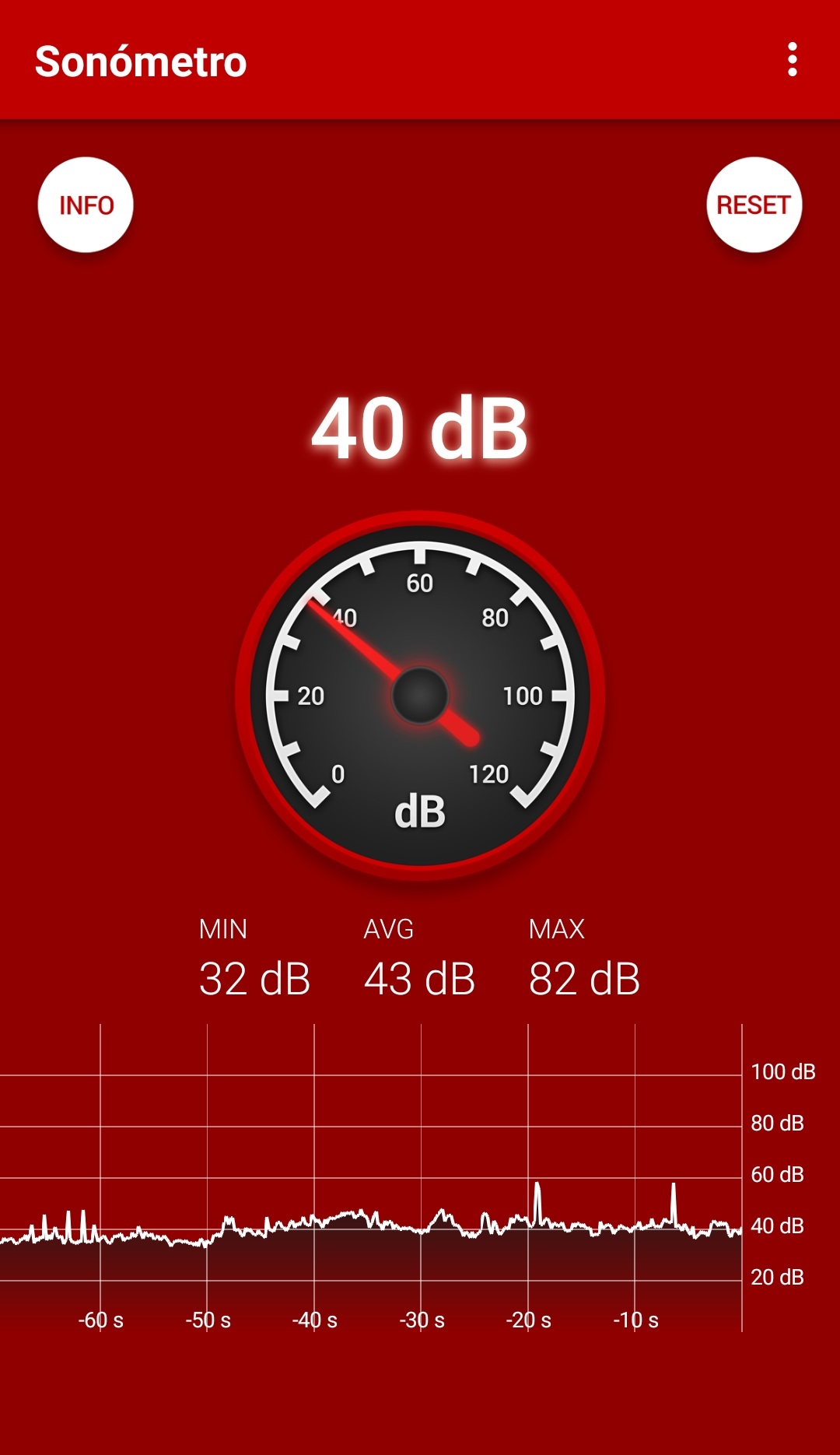Tap the INFO button
The width and height of the screenshot is (840, 1455).
(86, 205)
